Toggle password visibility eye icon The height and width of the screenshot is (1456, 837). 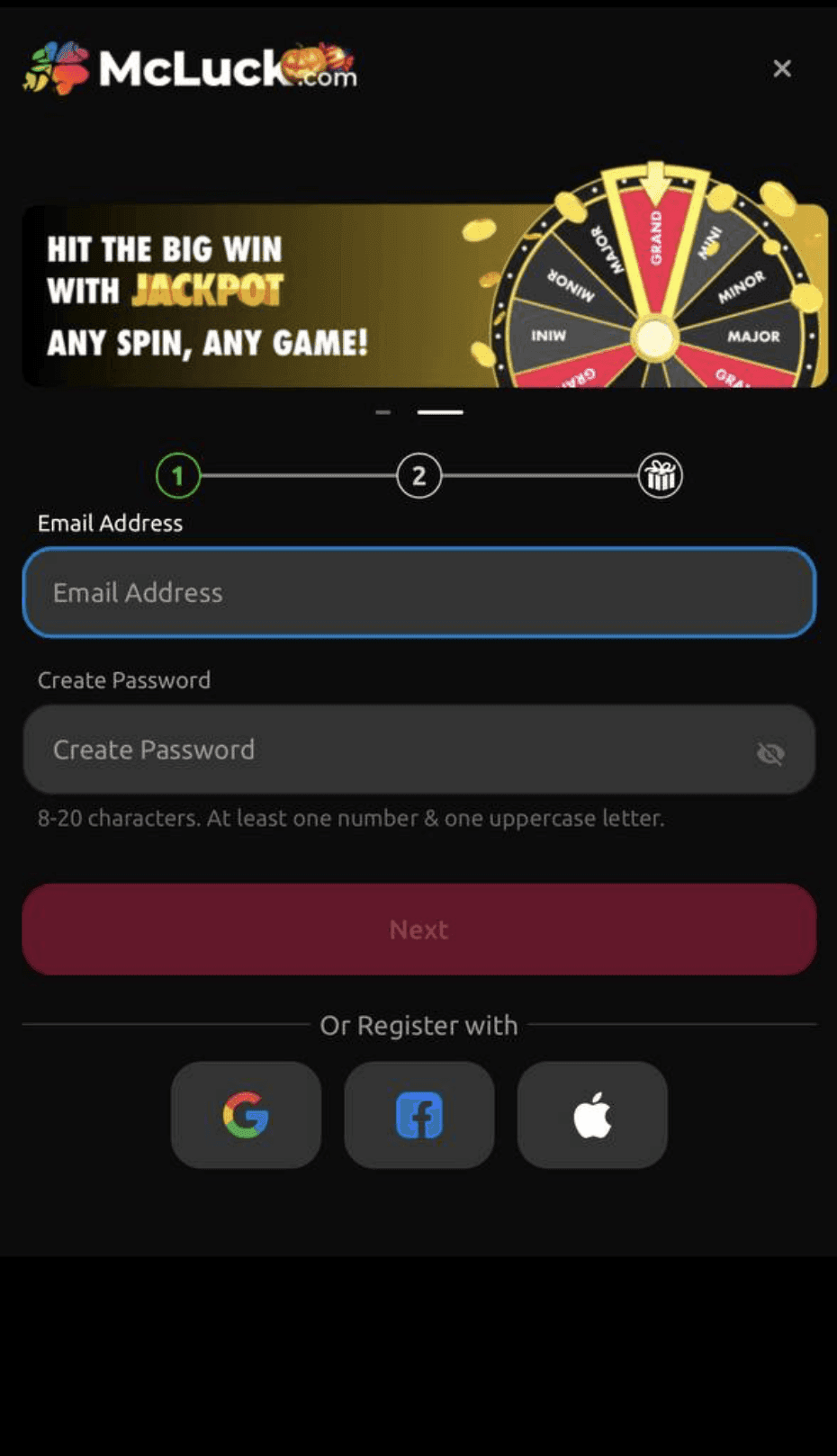click(x=769, y=753)
